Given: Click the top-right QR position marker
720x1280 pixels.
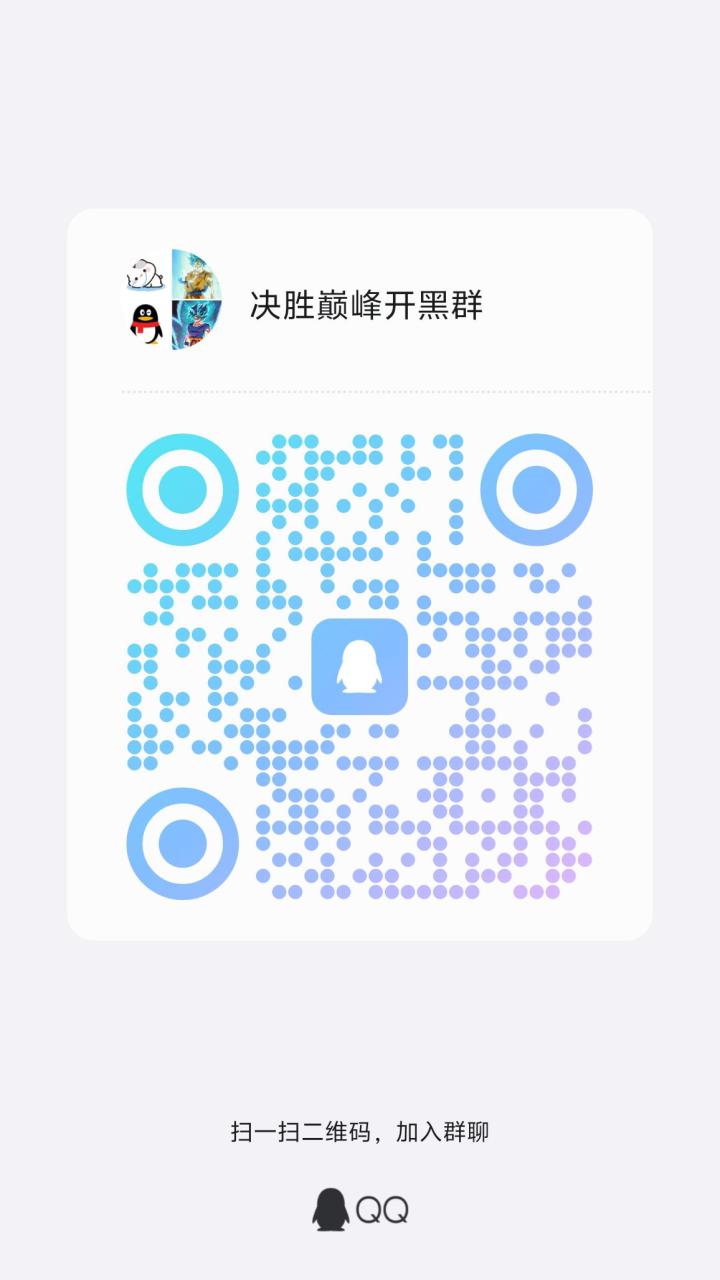Looking at the screenshot, I should click(x=538, y=490).
